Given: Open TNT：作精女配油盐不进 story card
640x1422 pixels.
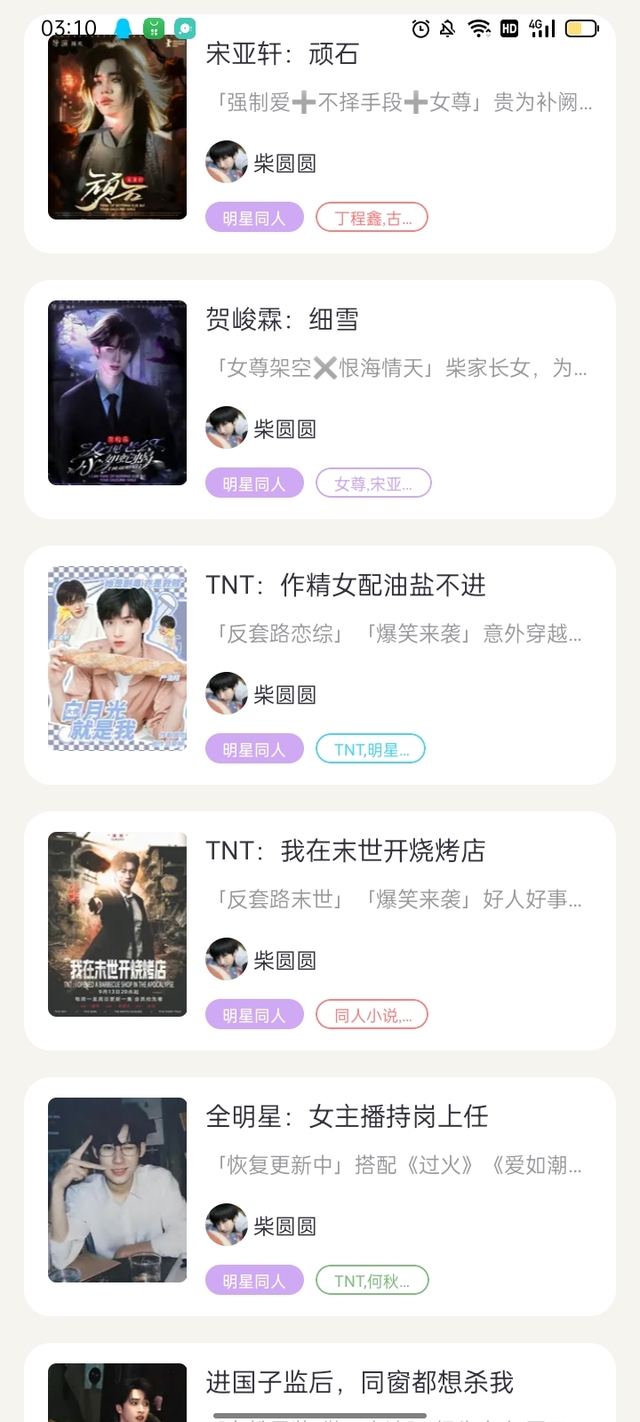Looking at the screenshot, I should [320, 665].
